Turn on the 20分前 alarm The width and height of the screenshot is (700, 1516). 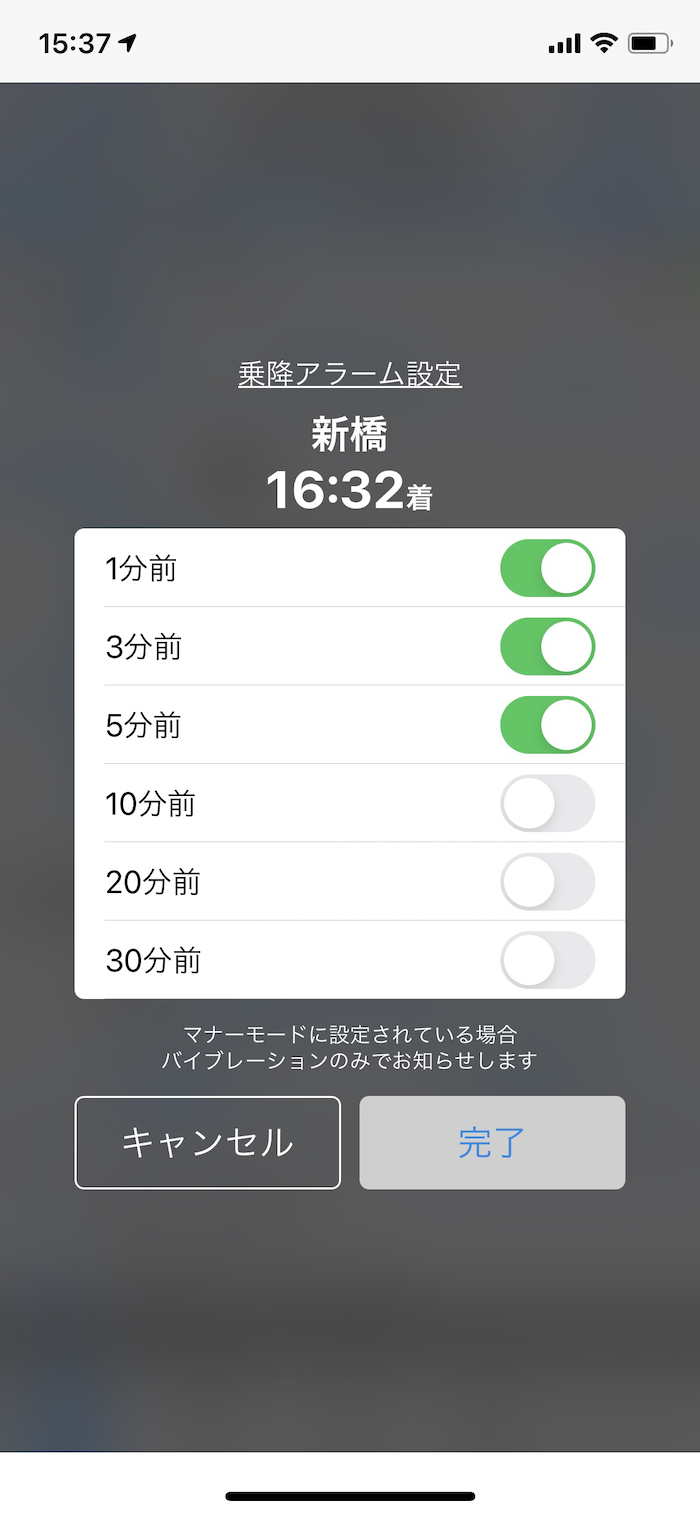[547, 881]
